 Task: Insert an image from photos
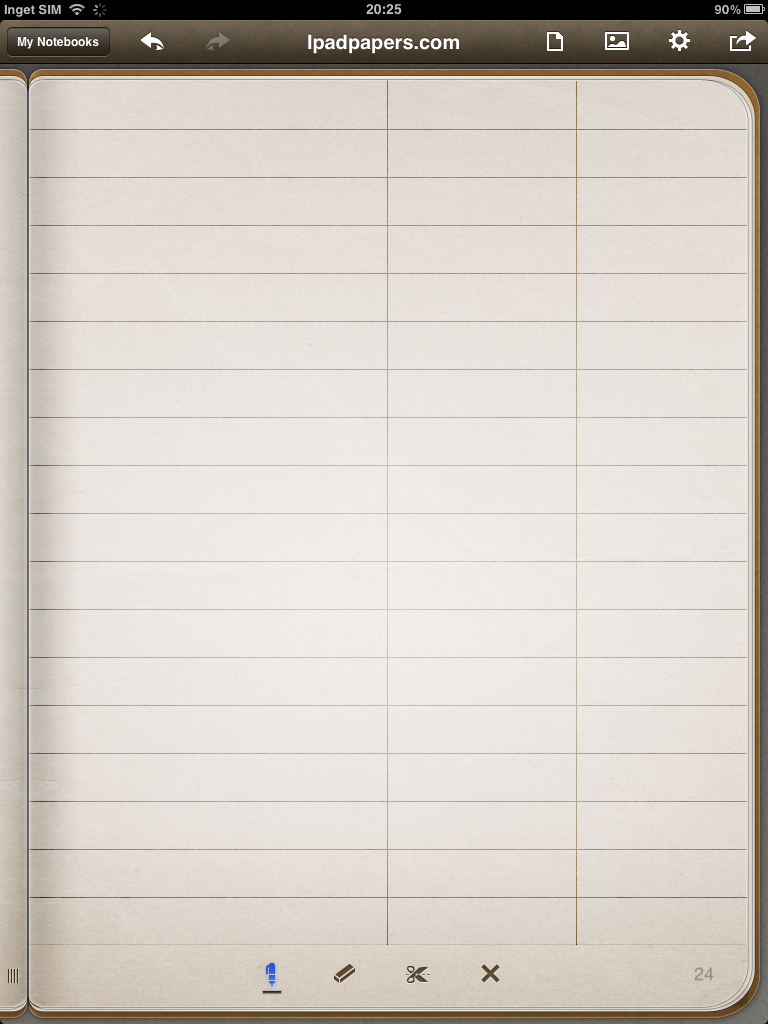(x=617, y=42)
